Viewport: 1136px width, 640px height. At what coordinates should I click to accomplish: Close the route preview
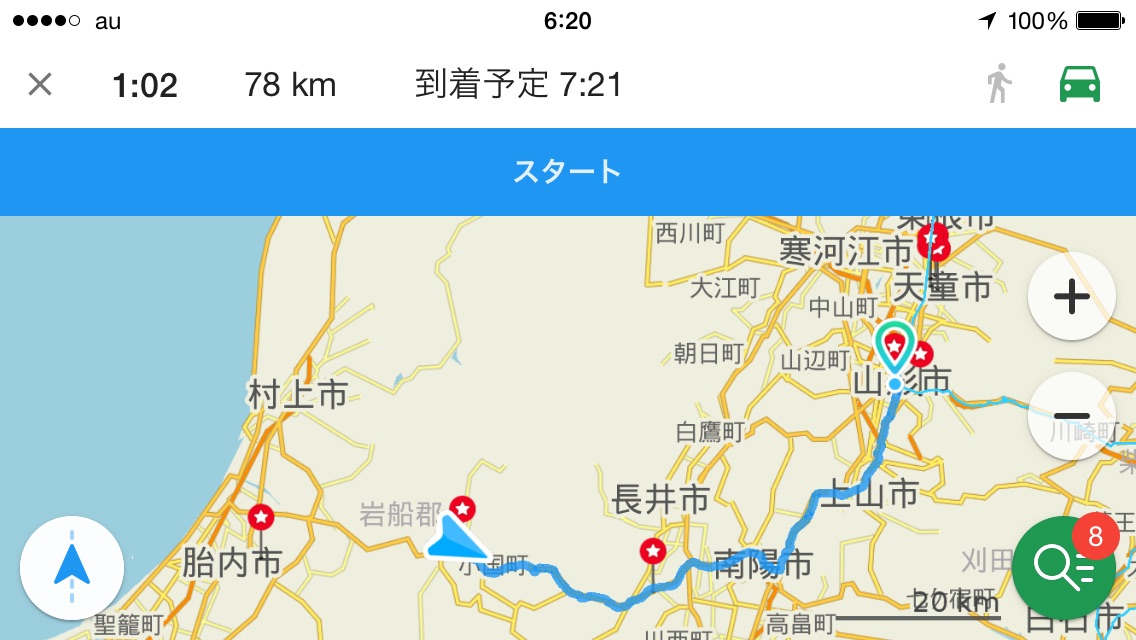[39, 84]
